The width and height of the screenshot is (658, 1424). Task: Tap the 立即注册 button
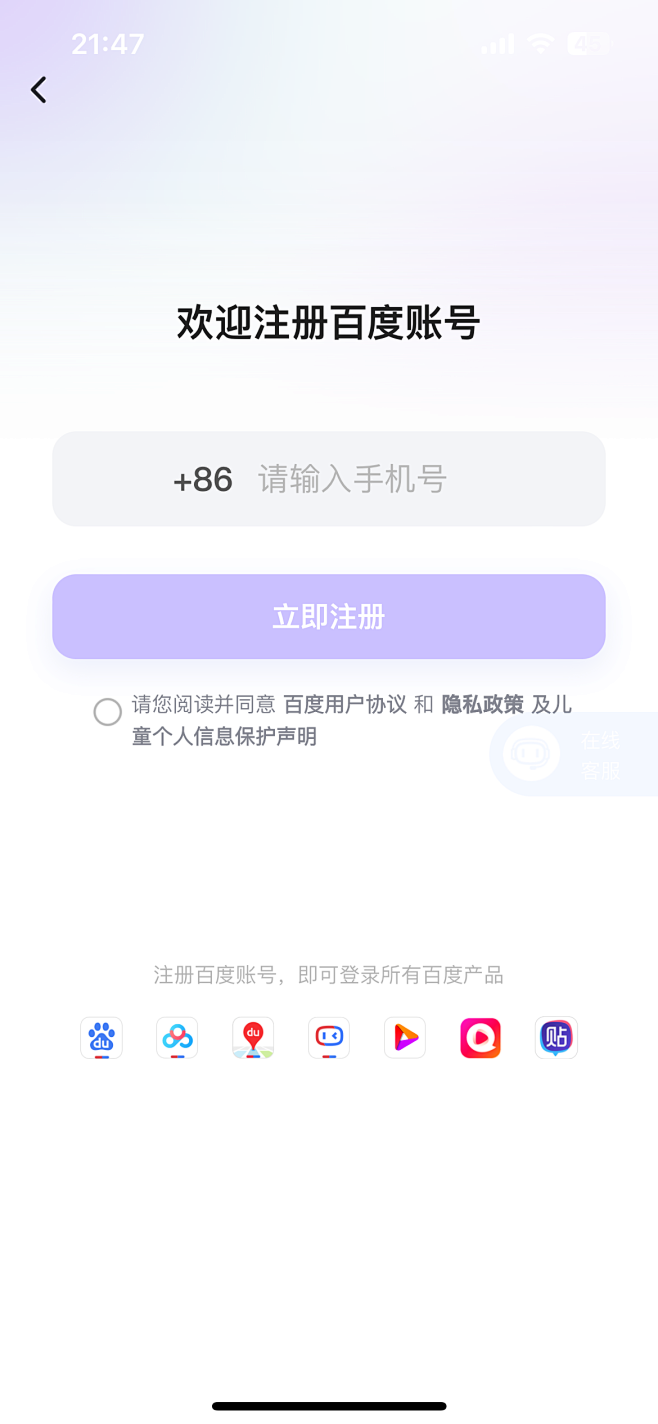tap(329, 616)
